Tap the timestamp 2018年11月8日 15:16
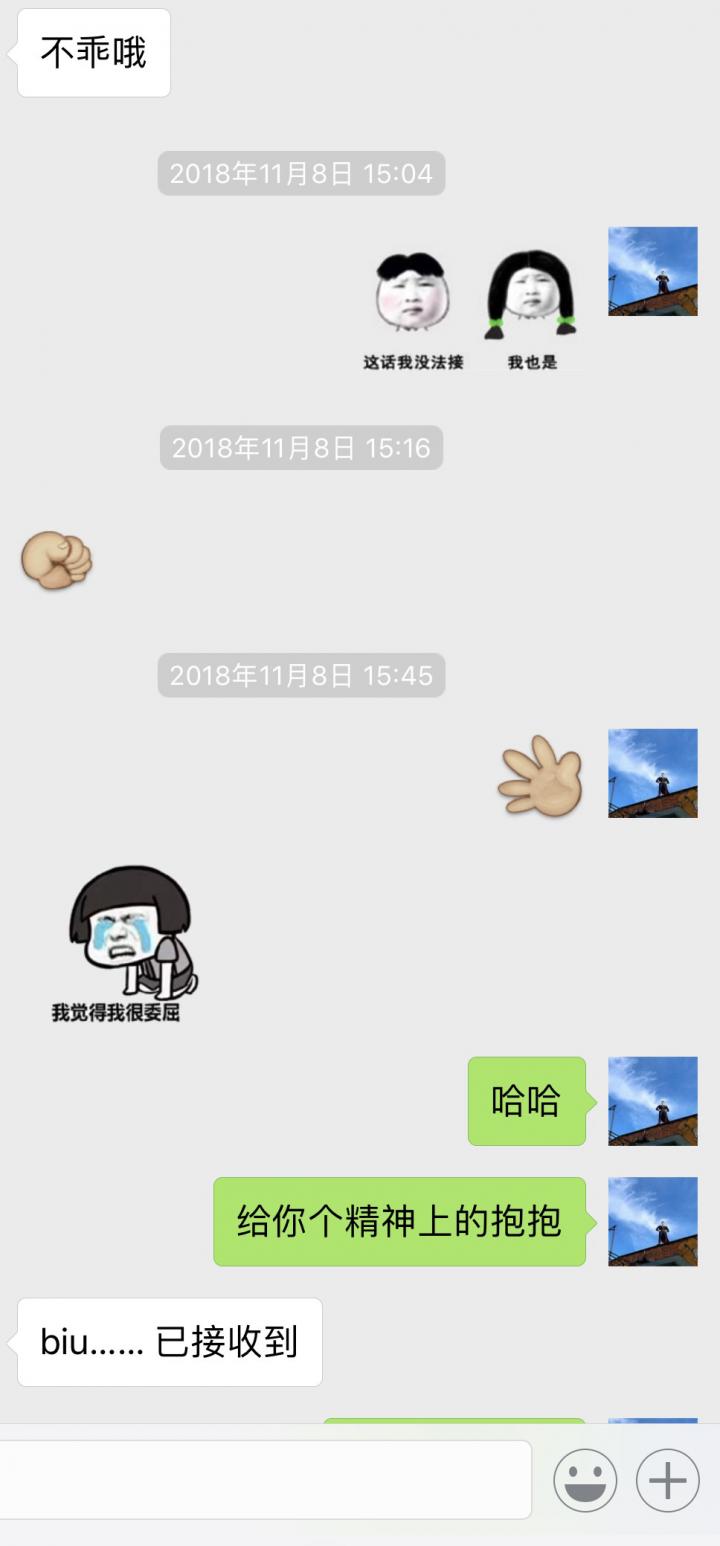Screen dimensions: 720x1546 tap(301, 448)
